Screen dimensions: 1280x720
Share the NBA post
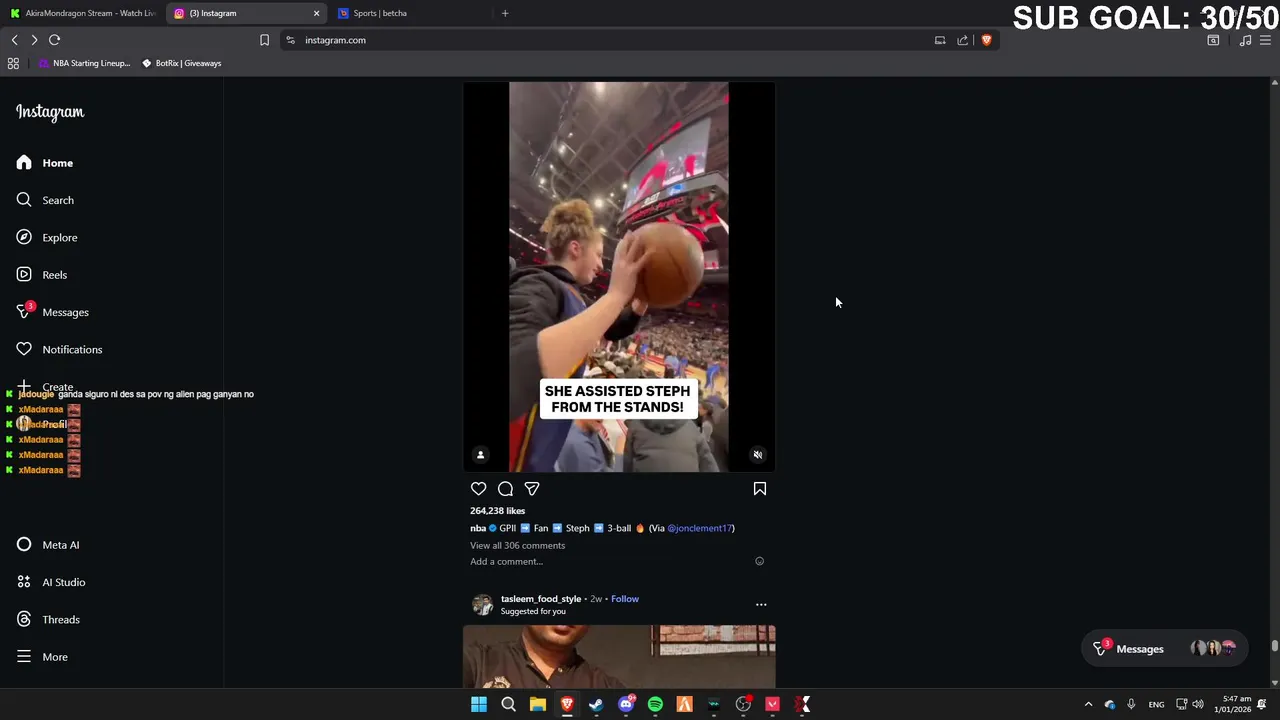pos(532,489)
